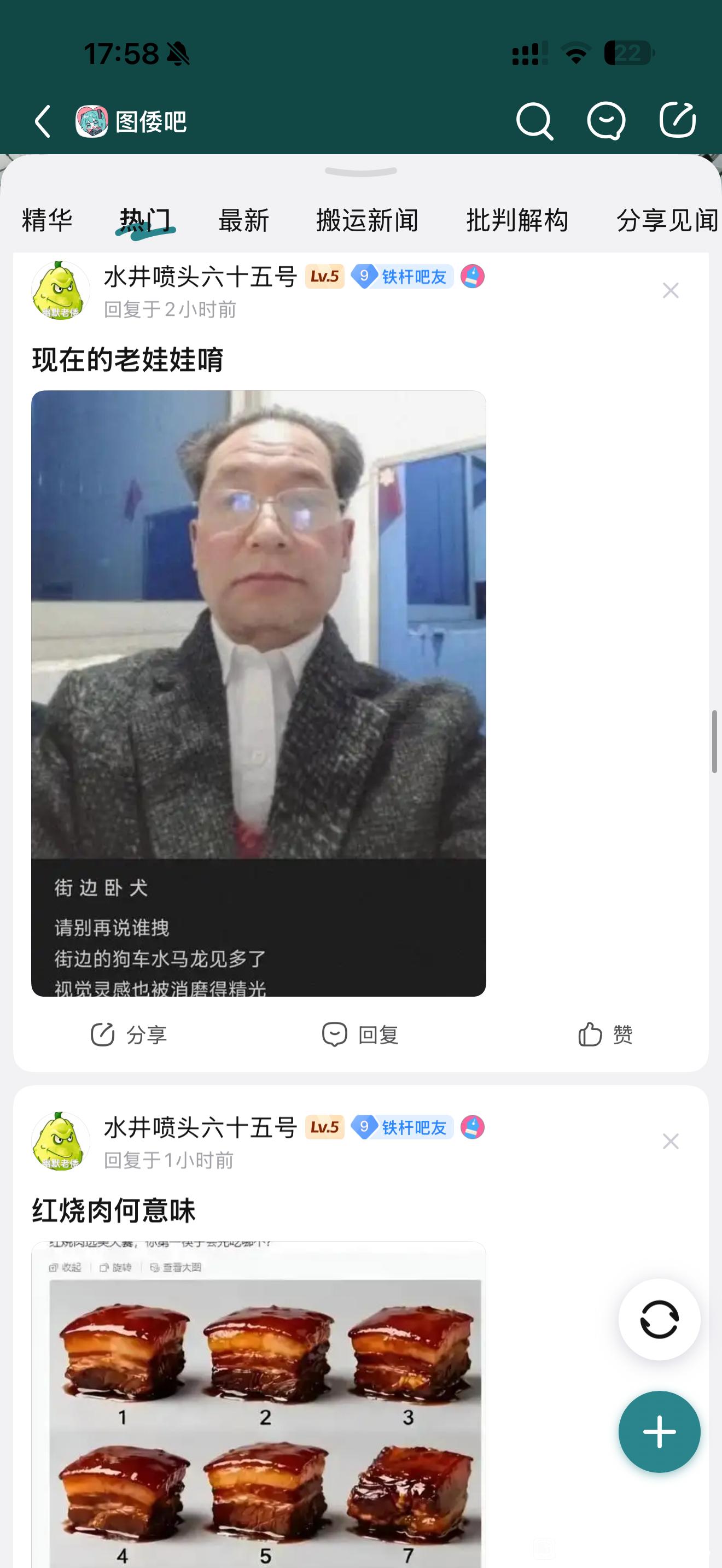Screen dimensions: 722x1568
Task: Switch to the 精华 tab
Action: point(47,220)
